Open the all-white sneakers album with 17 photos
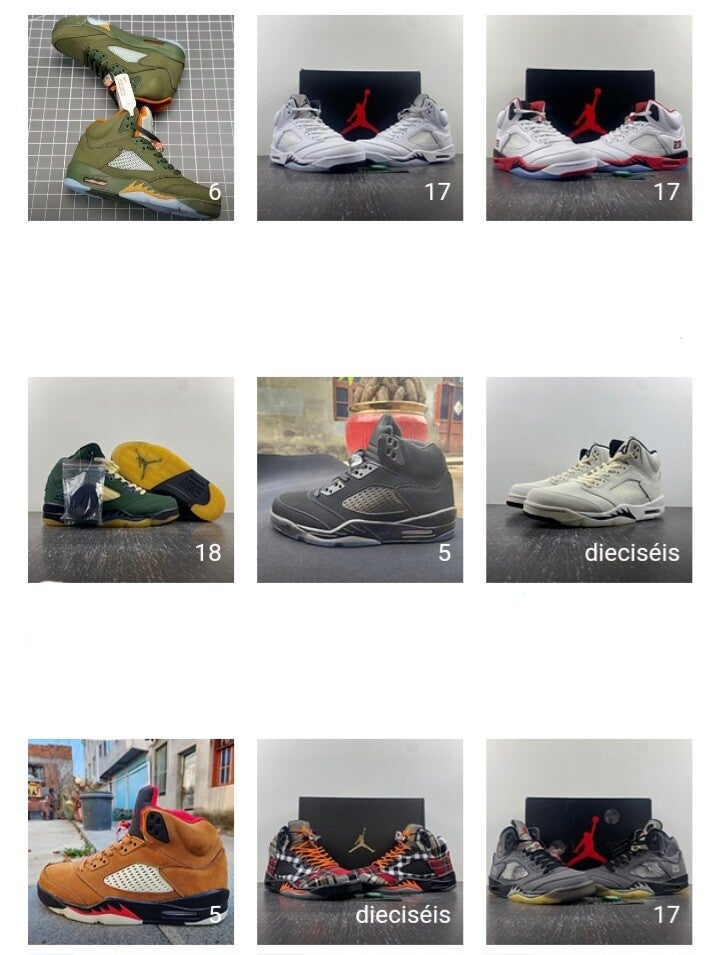Image resolution: width=717 pixels, height=955 pixels. [360, 117]
